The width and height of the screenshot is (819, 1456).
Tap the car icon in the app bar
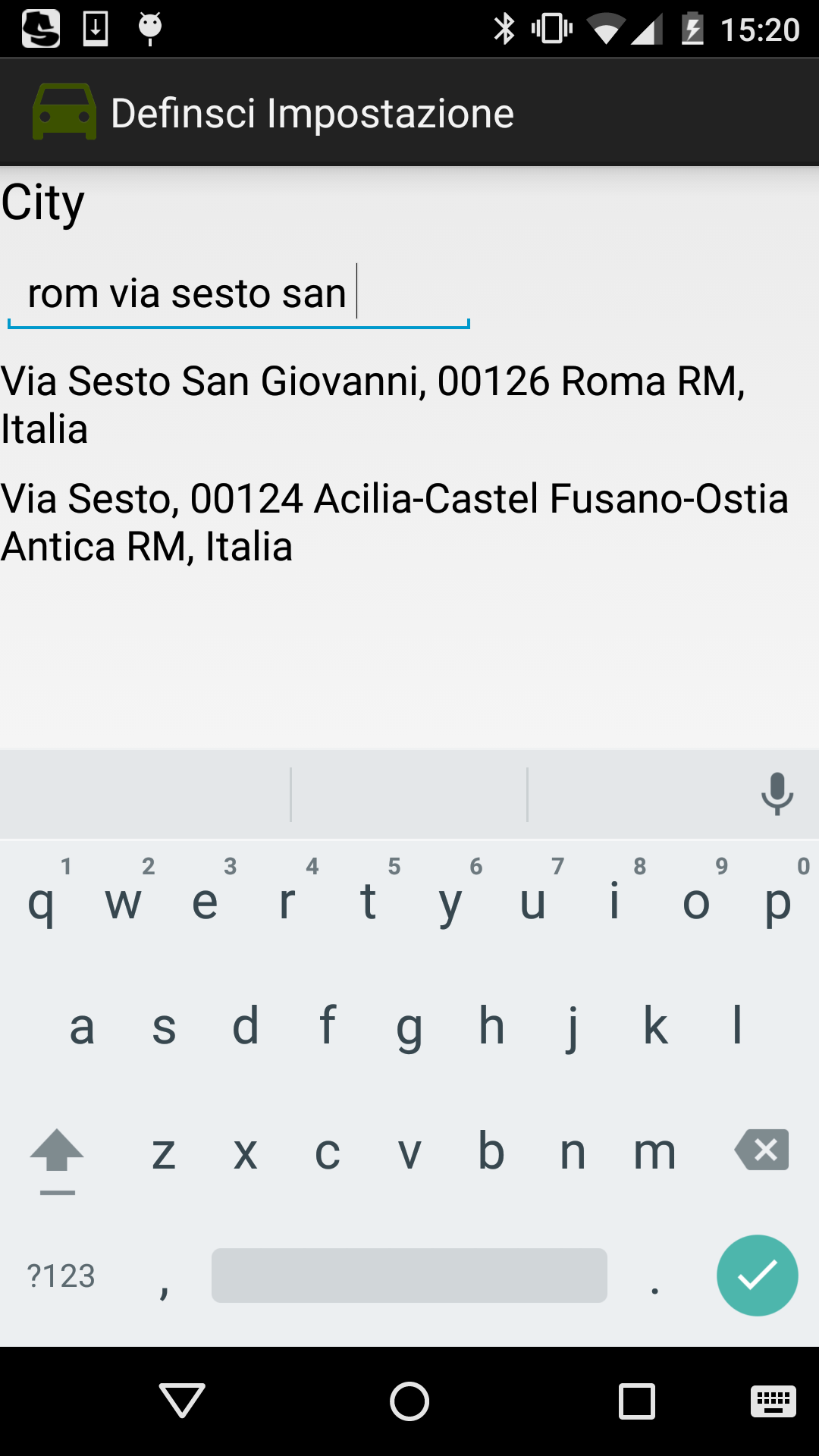click(64, 112)
